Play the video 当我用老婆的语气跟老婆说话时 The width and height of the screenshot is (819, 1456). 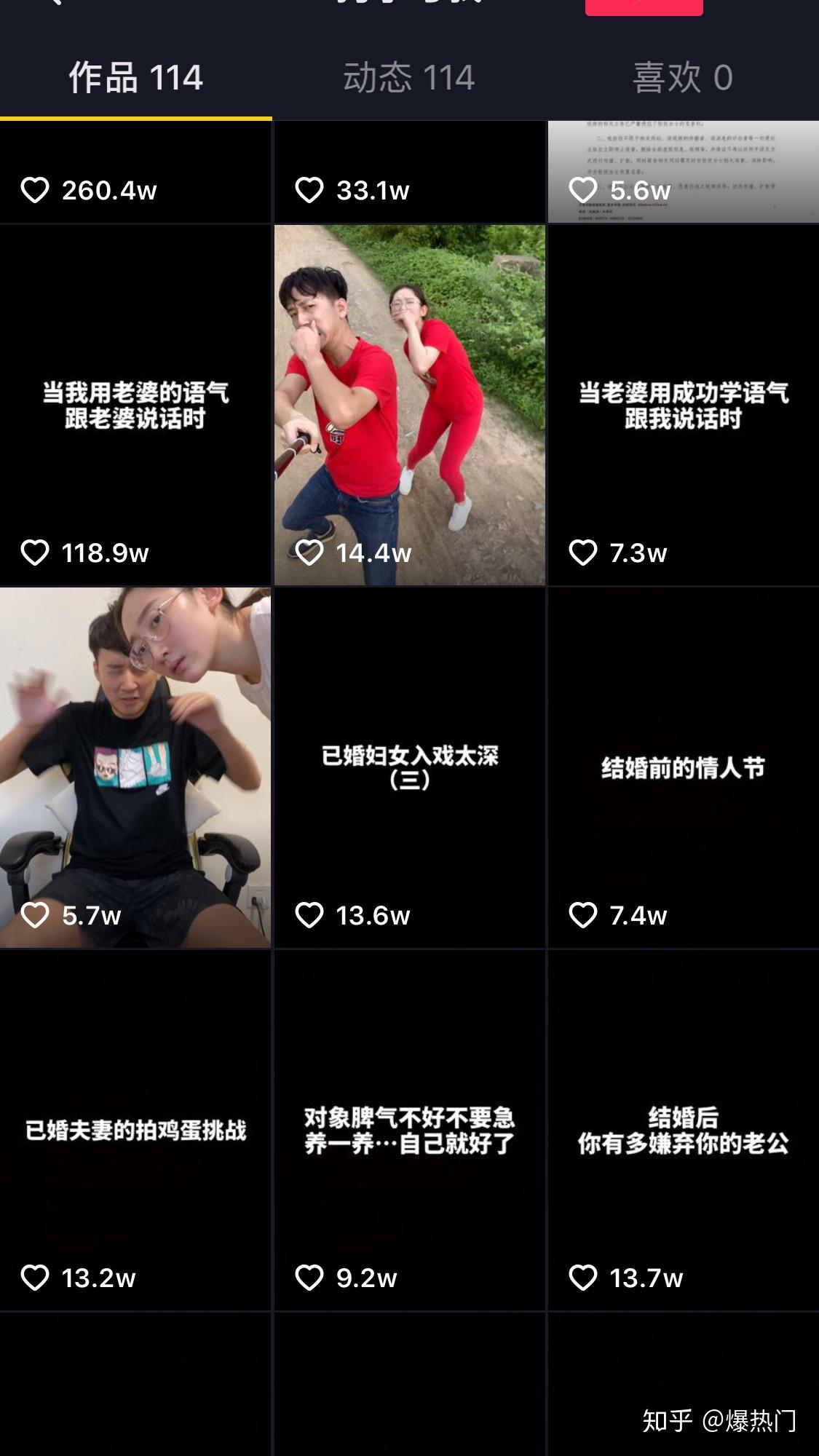point(135,405)
